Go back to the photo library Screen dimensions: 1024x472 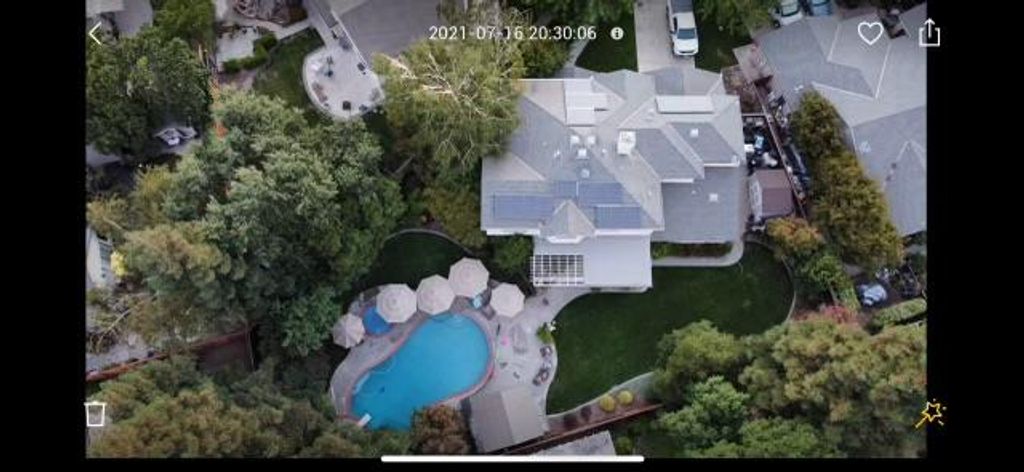point(96,33)
